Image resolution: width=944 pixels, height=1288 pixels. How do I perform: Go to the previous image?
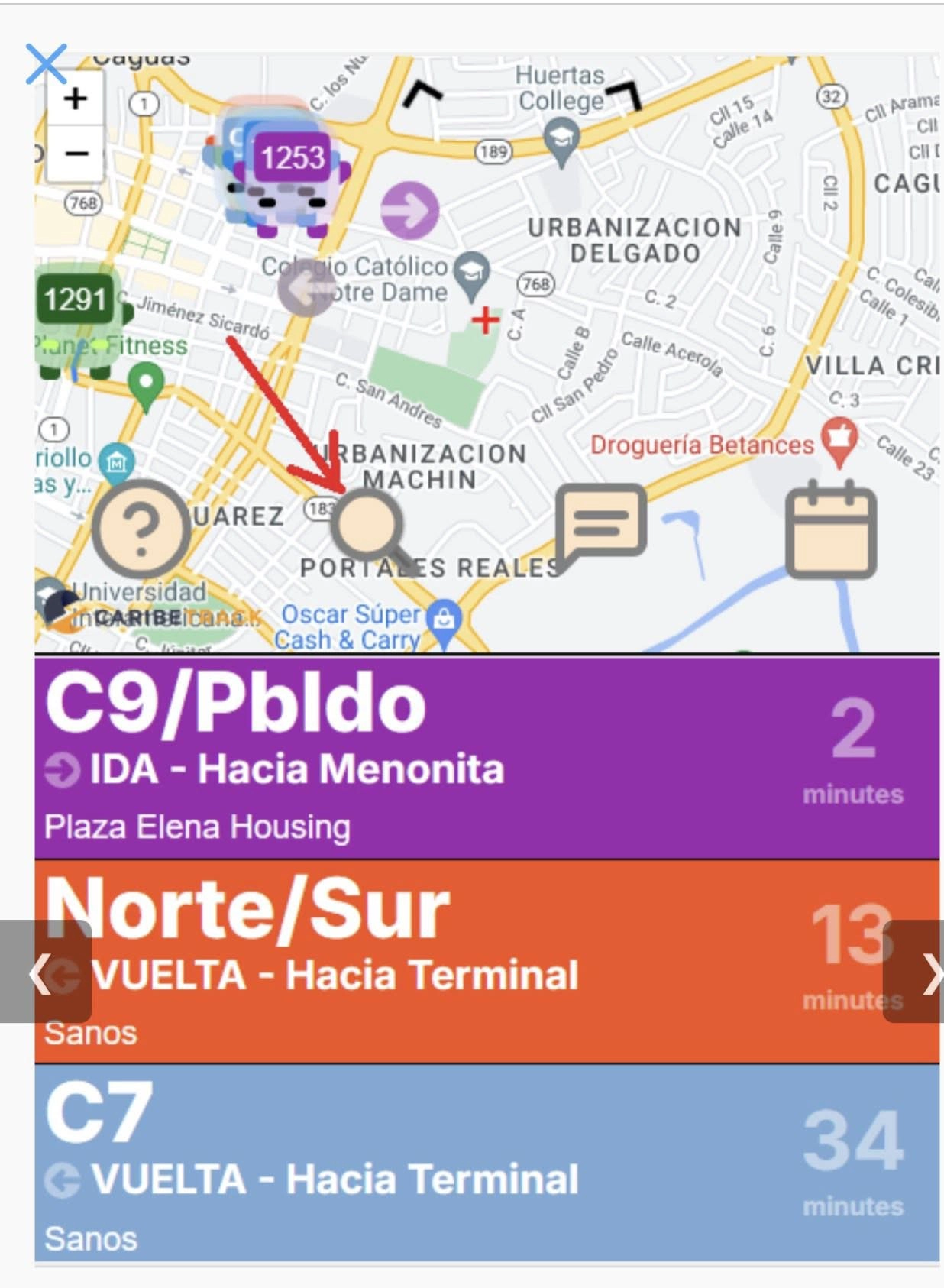(43, 972)
